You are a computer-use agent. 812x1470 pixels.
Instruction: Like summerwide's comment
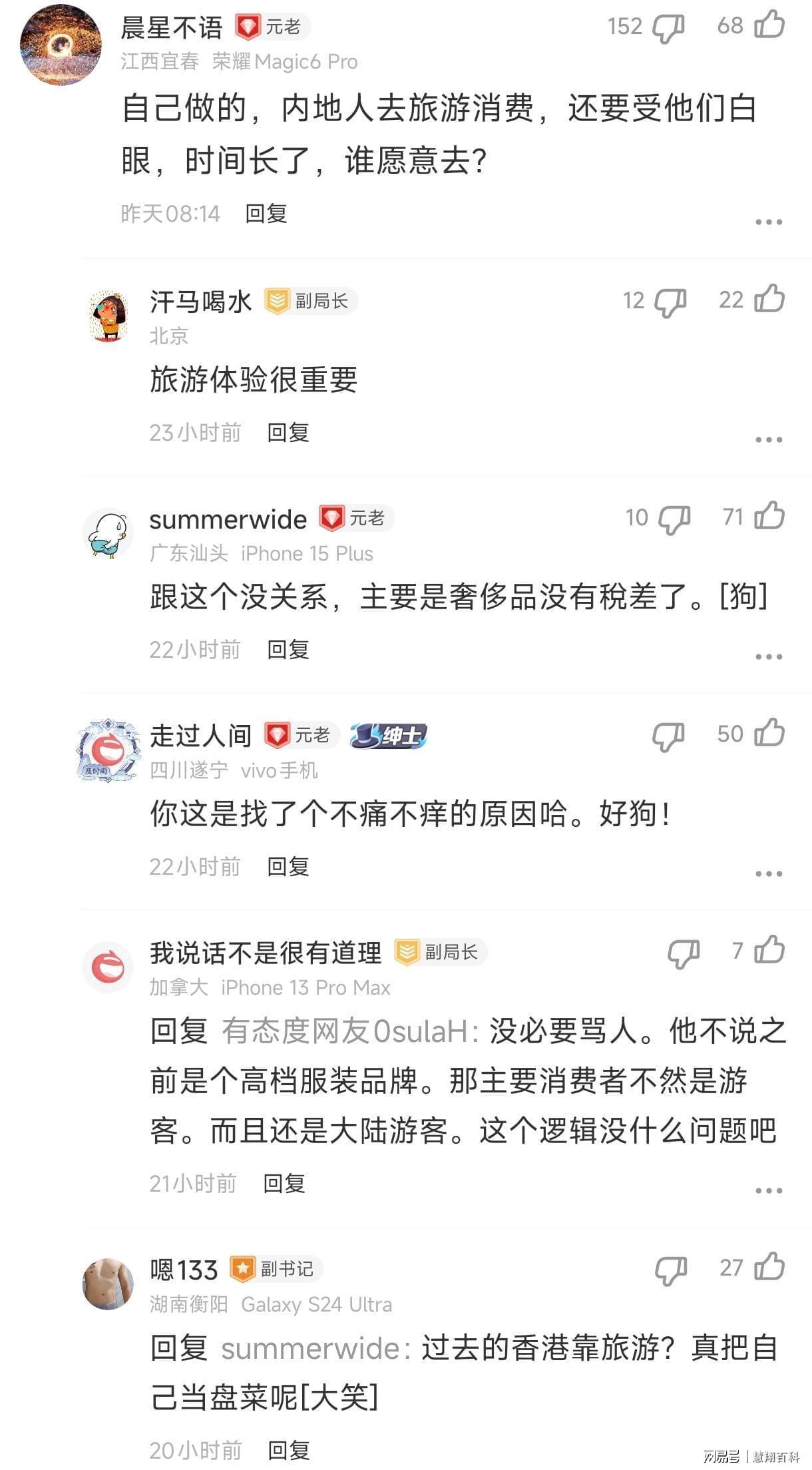769,517
